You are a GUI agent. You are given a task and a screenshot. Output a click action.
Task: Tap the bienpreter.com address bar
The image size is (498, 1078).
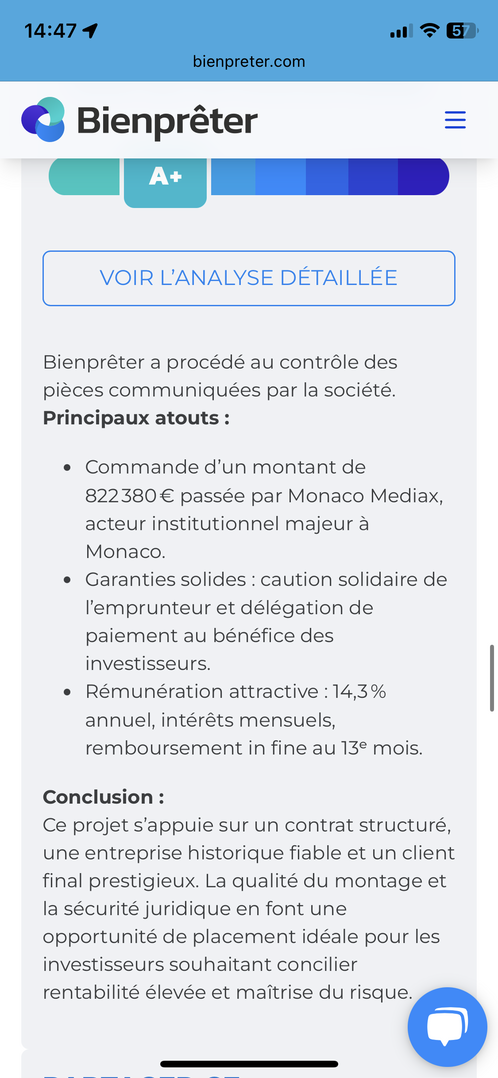pyautogui.click(x=249, y=62)
